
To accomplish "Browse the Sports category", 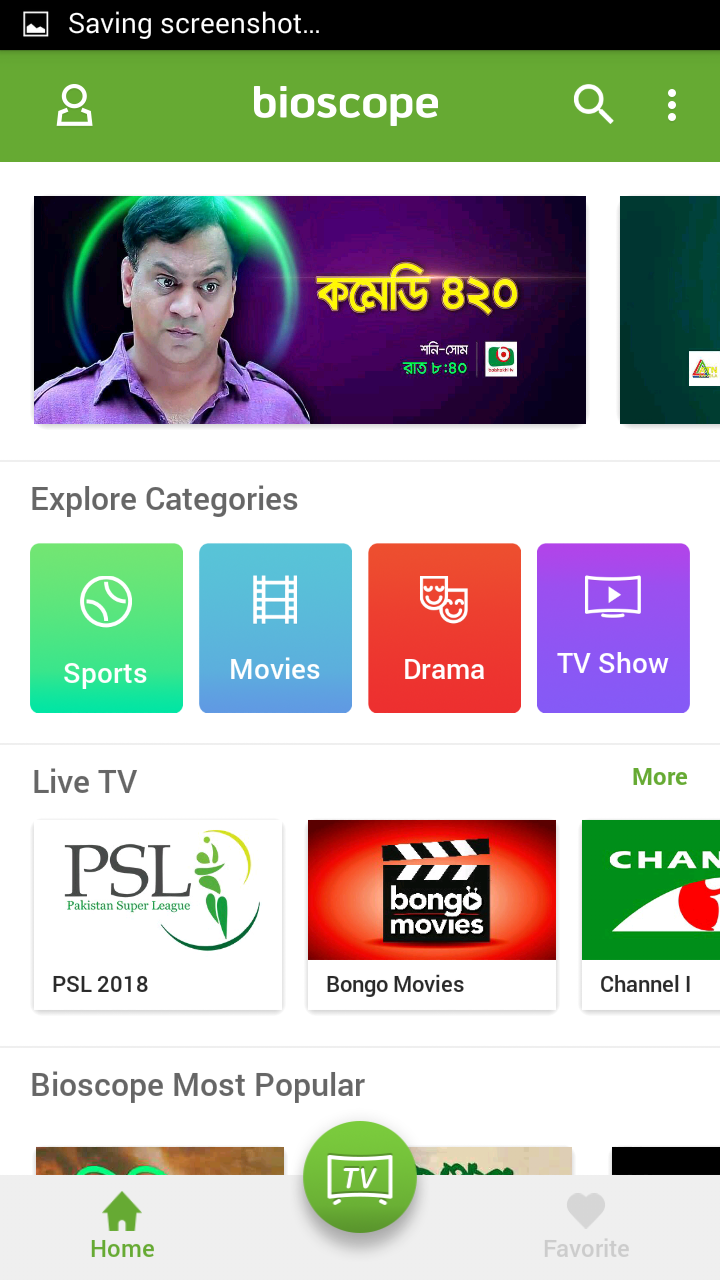I will pyautogui.click(x=106, y=628).
